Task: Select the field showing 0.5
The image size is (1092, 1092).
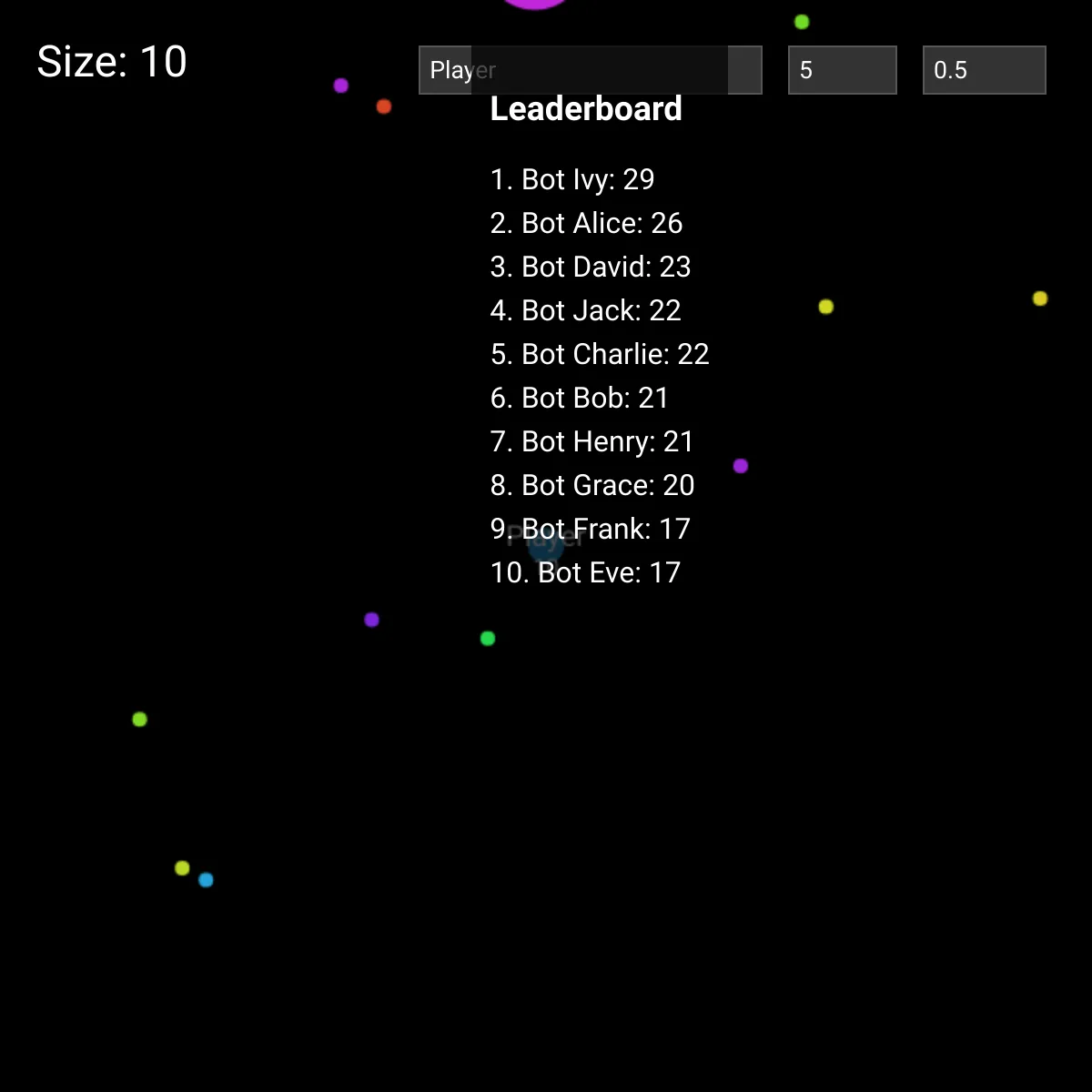Action: pyautogui.click(x=984, y=70)
